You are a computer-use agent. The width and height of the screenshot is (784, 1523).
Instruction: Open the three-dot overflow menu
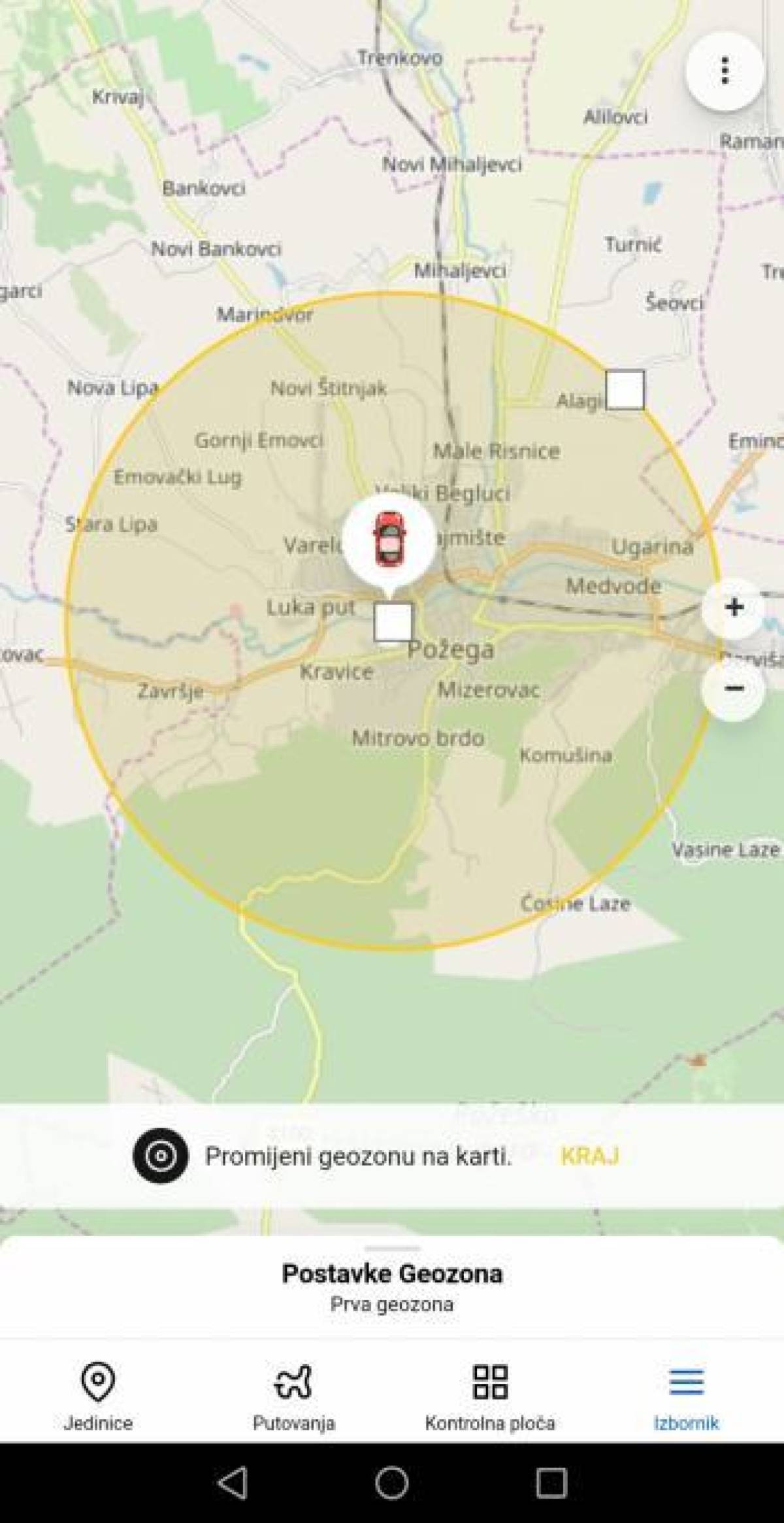click(x=724, y=70)
